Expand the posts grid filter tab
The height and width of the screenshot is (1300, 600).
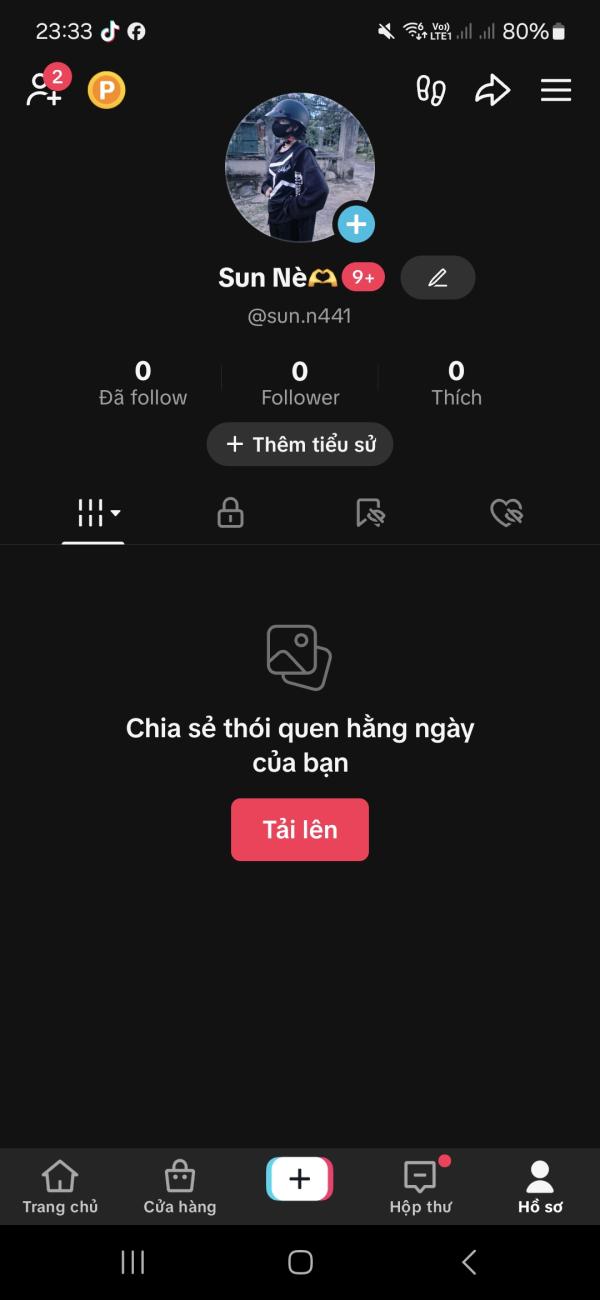click(x=94, y=513)
